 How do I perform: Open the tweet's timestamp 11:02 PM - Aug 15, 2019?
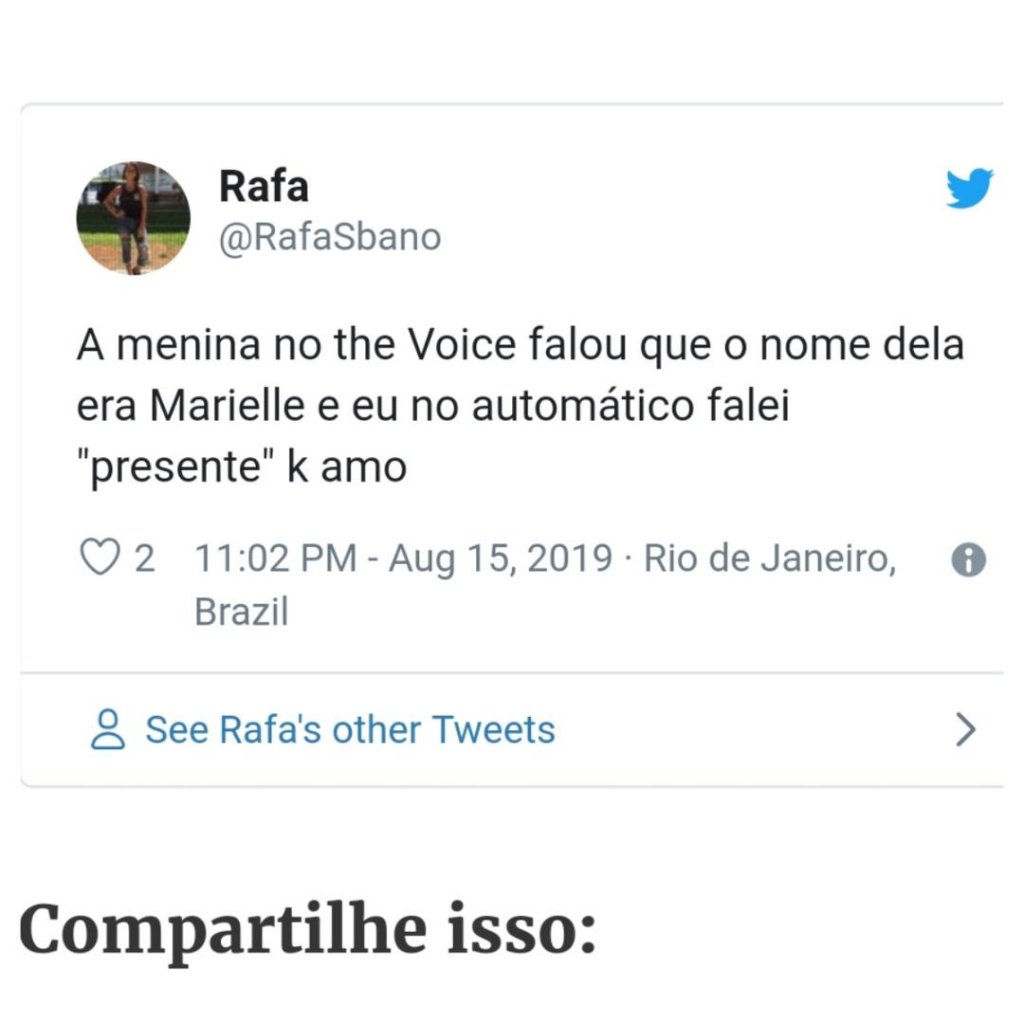tap(402, 558)
